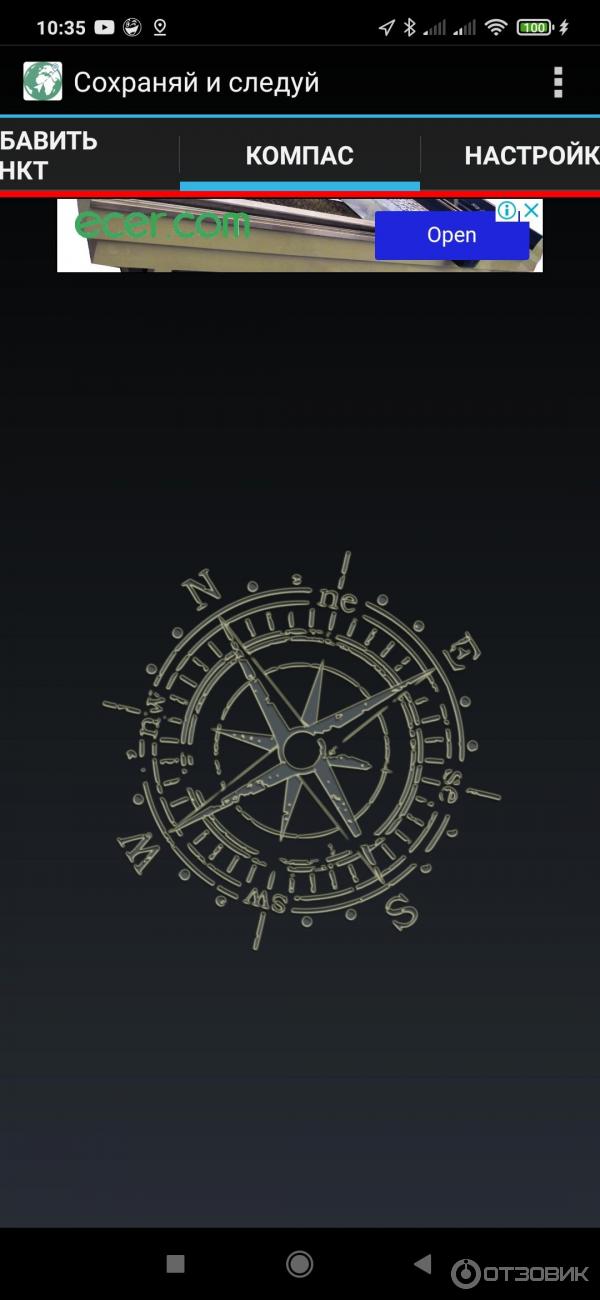This screenshot has width=600, height=1300.
Task: Select the Компас tab
Action: [299, 156]
